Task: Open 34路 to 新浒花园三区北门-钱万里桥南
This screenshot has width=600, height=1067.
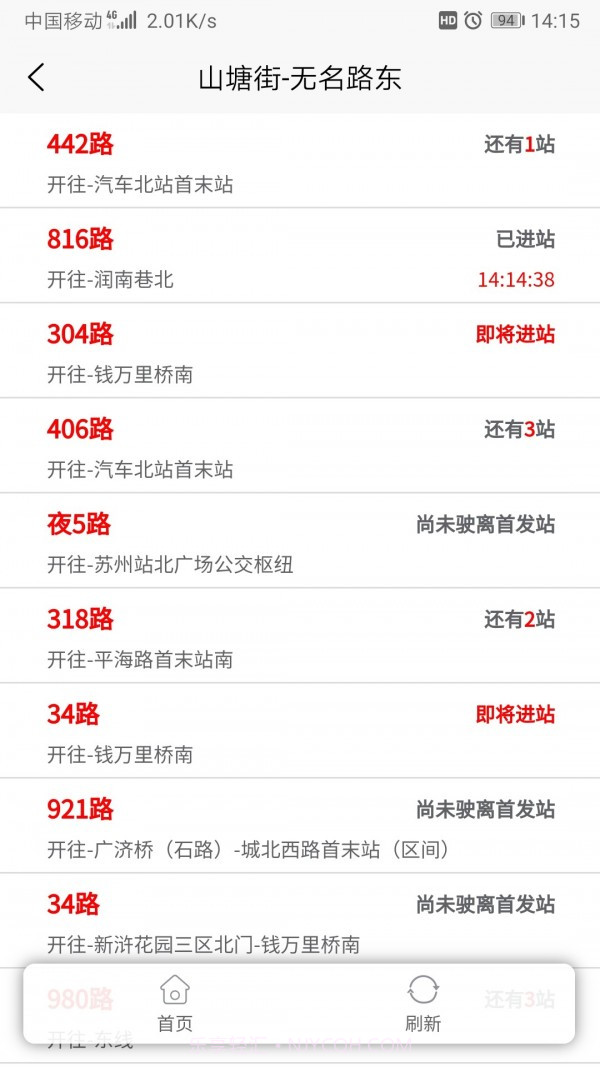Action: pos(300,922)
